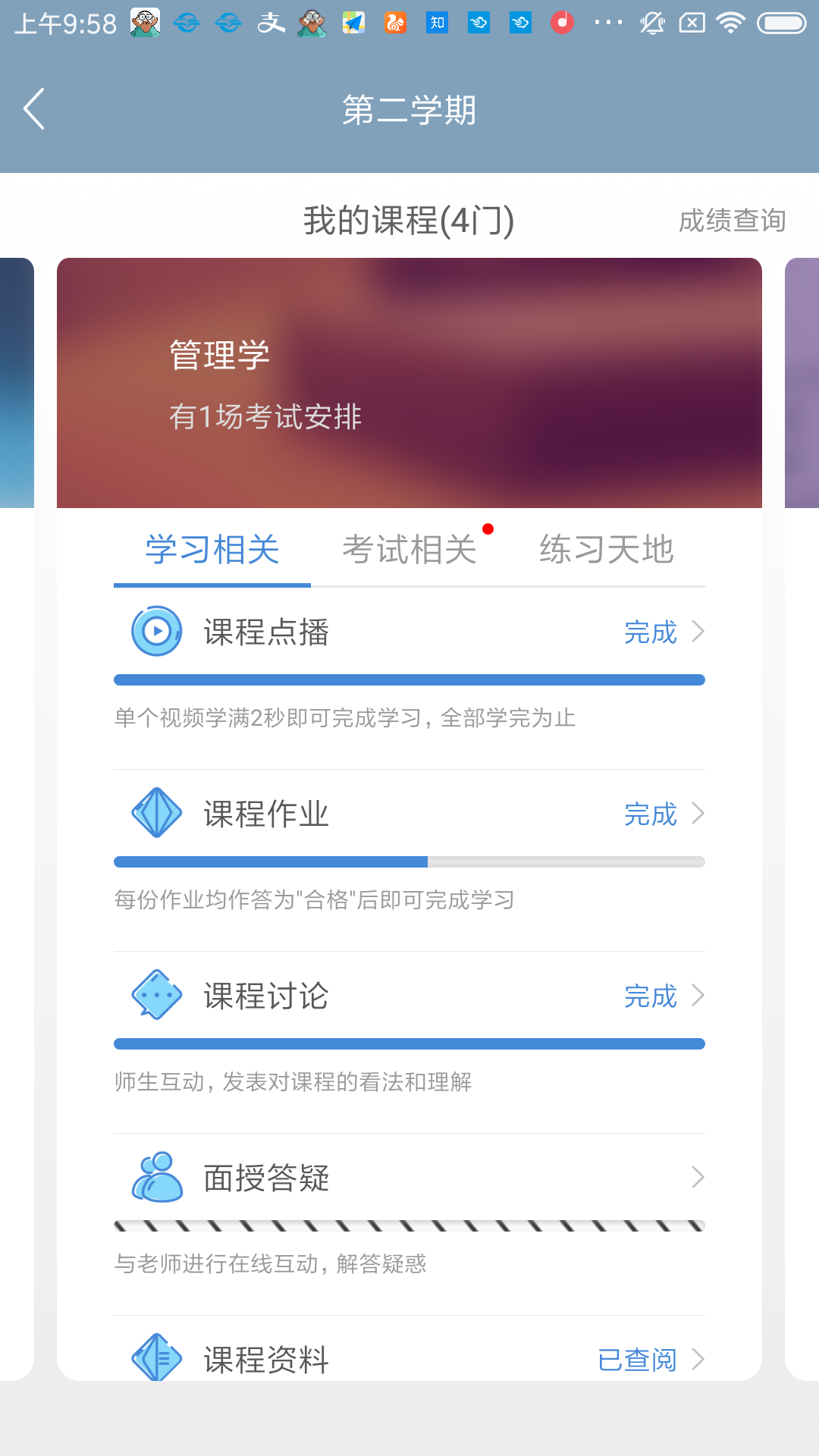Click the 面授答疑 people icon
The height and width of the screenshot is (1456, 819).
click(x=155, y=1177)
